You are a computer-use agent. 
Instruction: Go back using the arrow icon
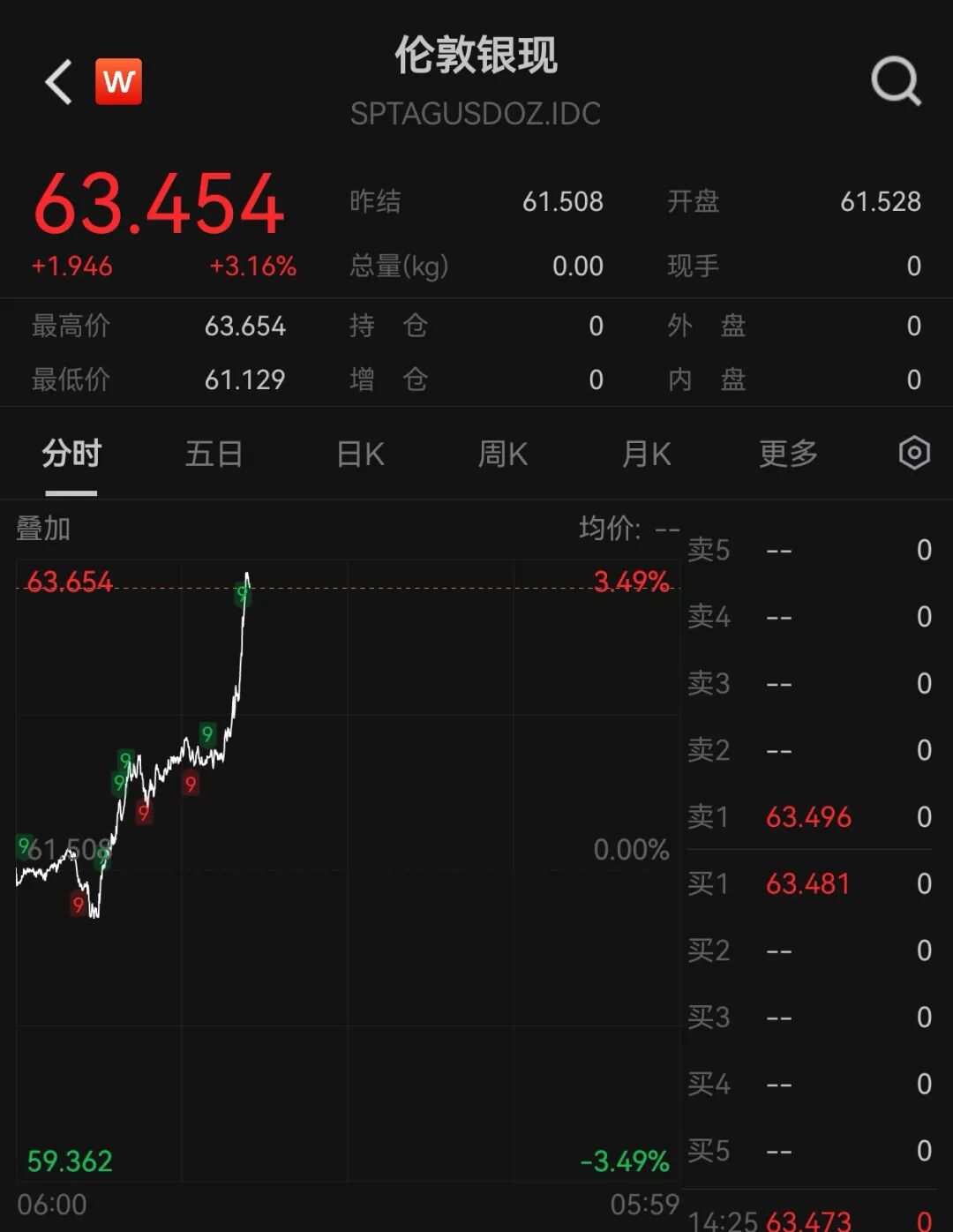(58, 82)
